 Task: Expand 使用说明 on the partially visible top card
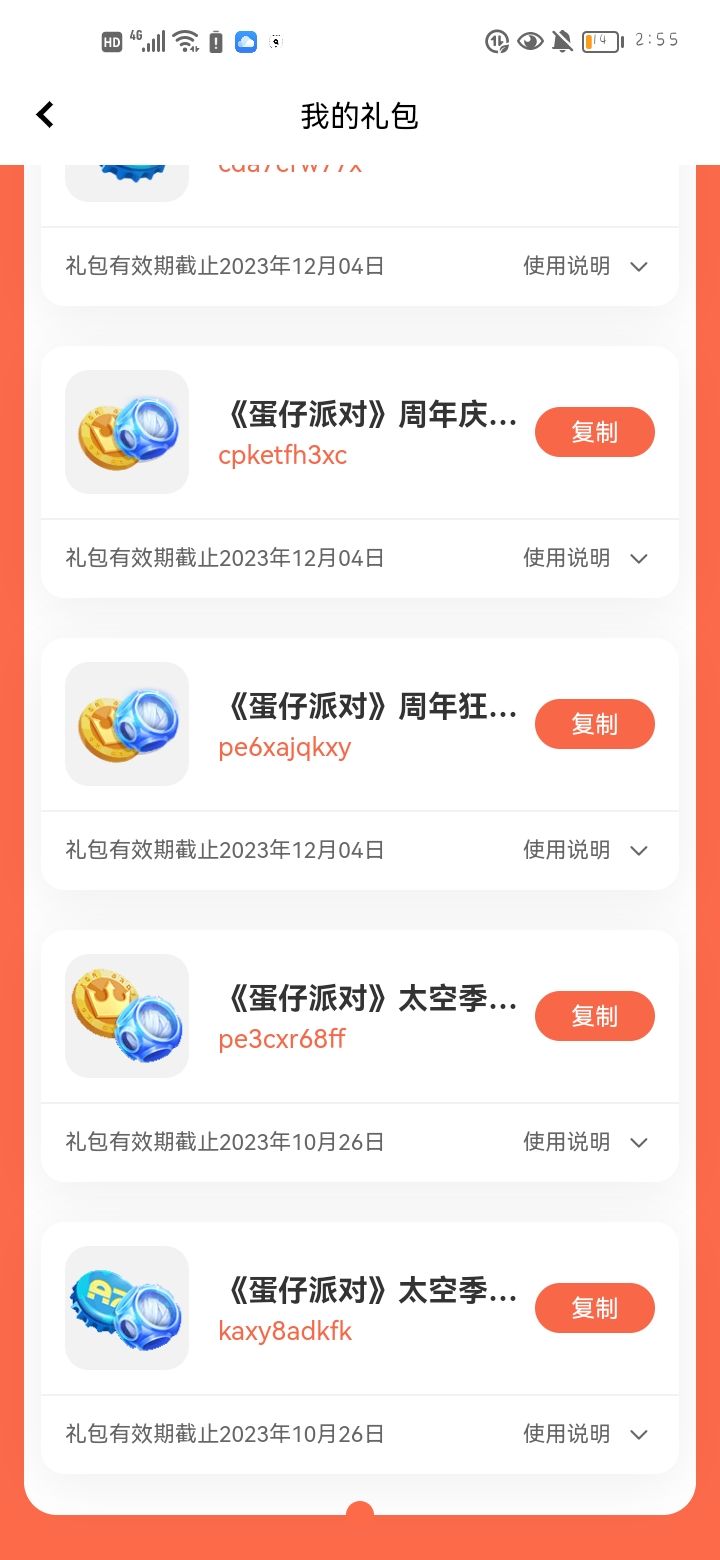[586, 266]
